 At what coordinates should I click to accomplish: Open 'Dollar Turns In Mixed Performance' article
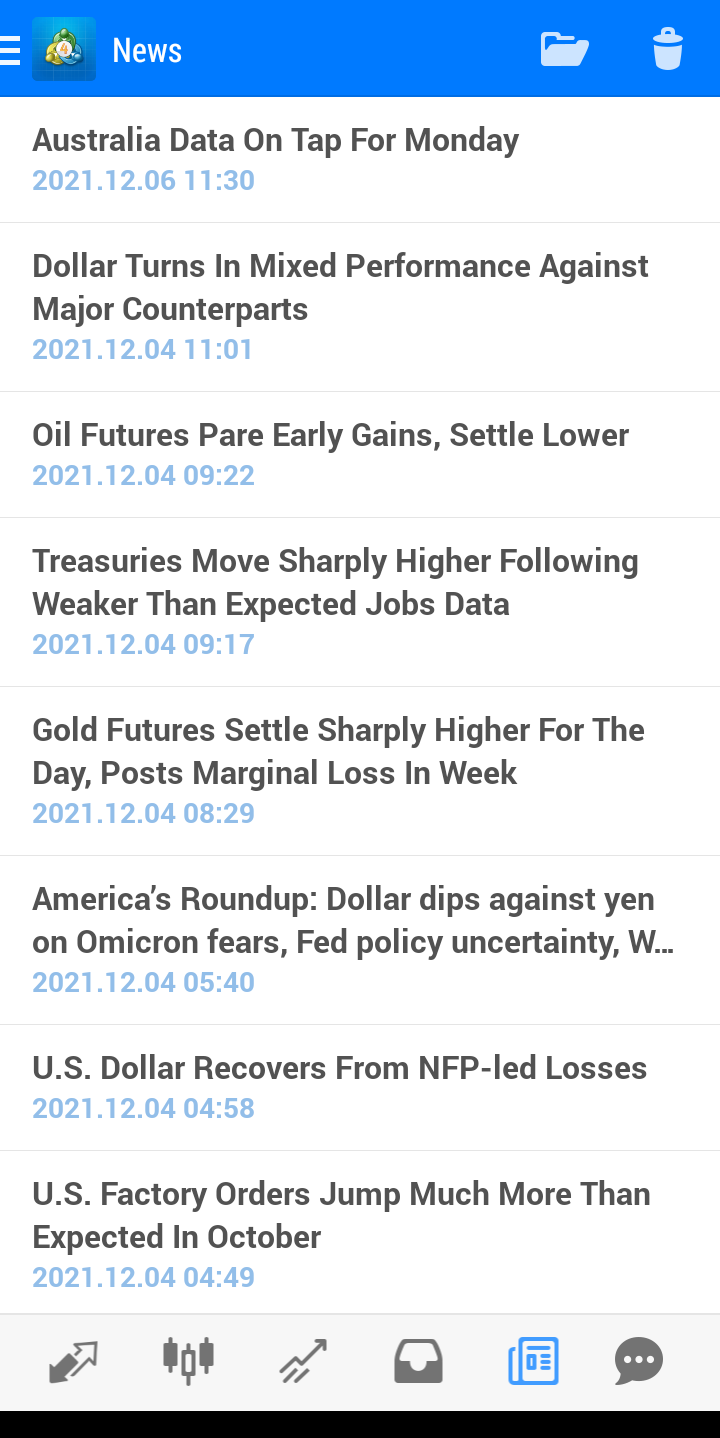click(360, 307)
